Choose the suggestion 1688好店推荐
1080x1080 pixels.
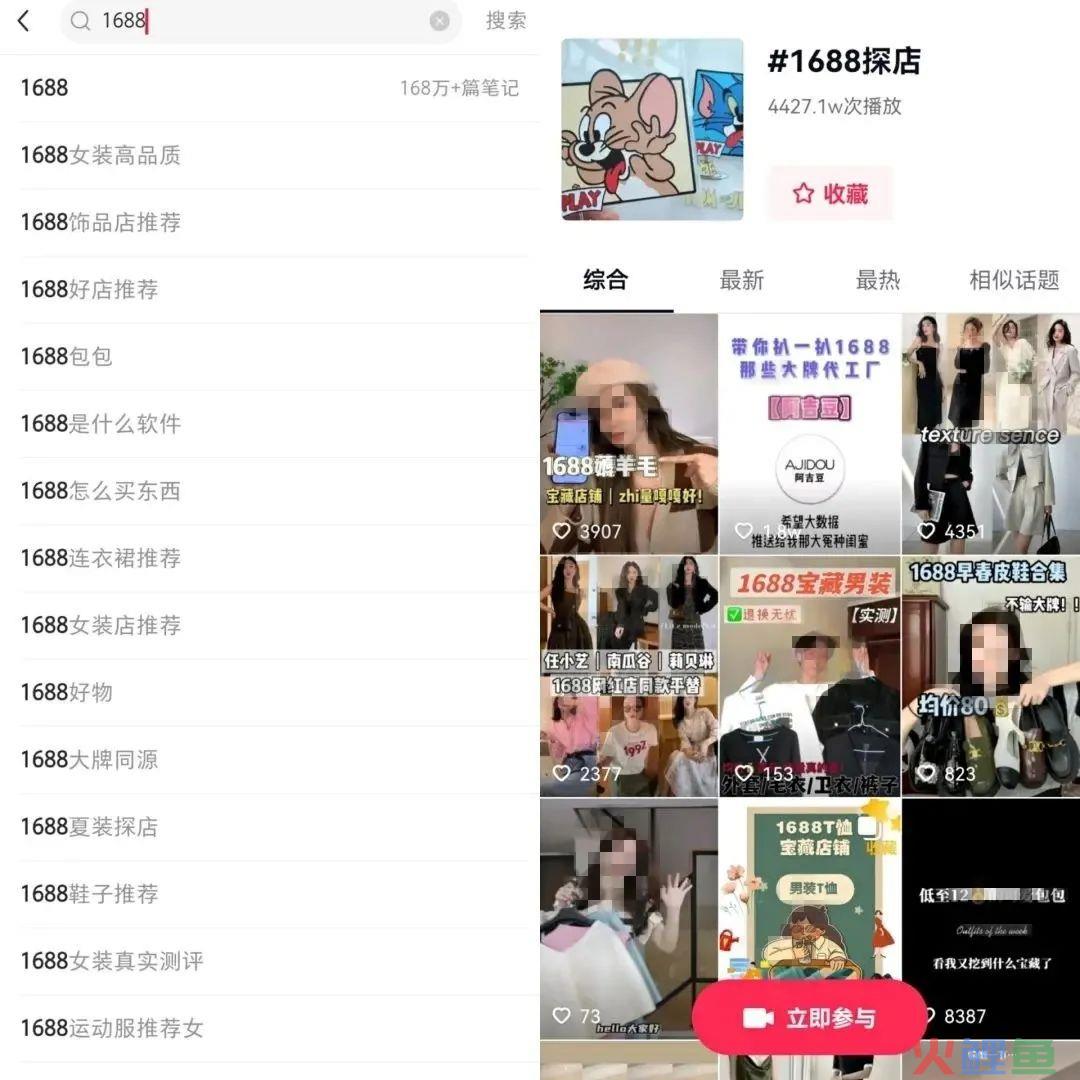point(89,289)
